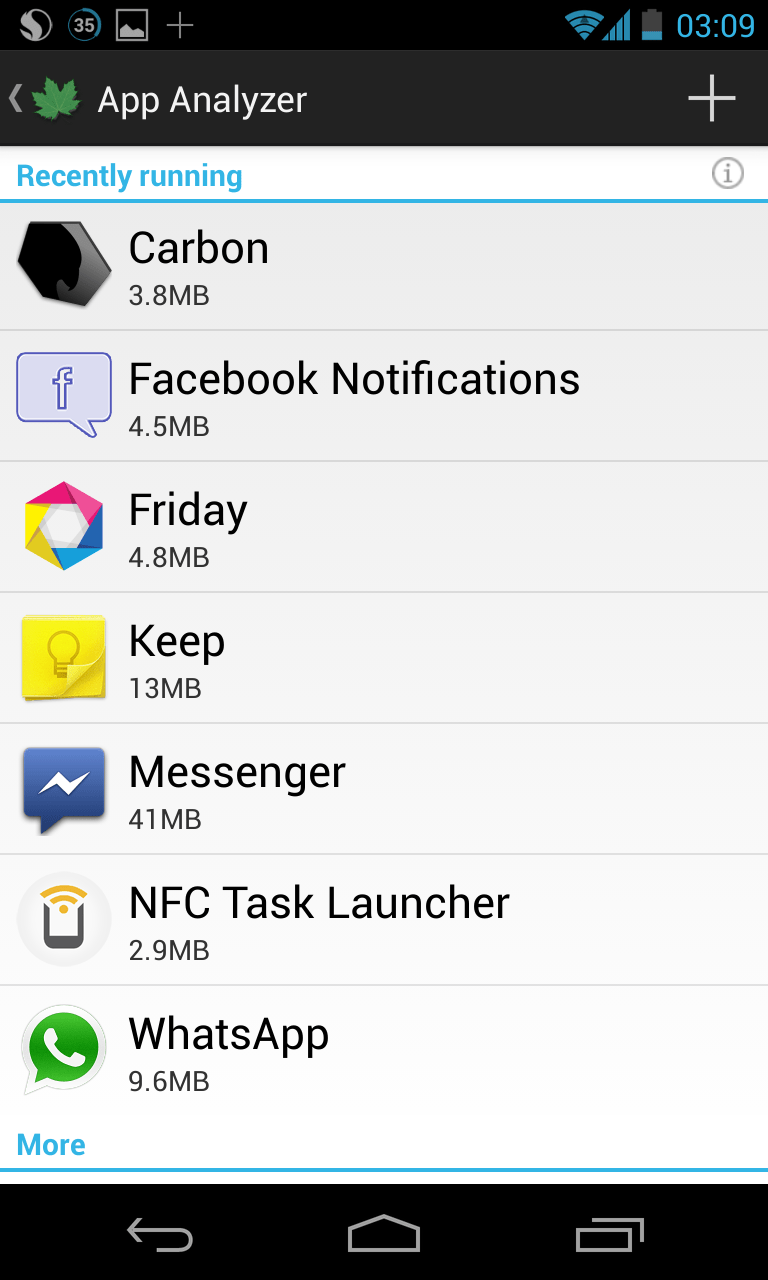The height and width of the screenshot is (1280, 768).
Task: Open the Recently running info icon
Action: (x=727, y=174)
